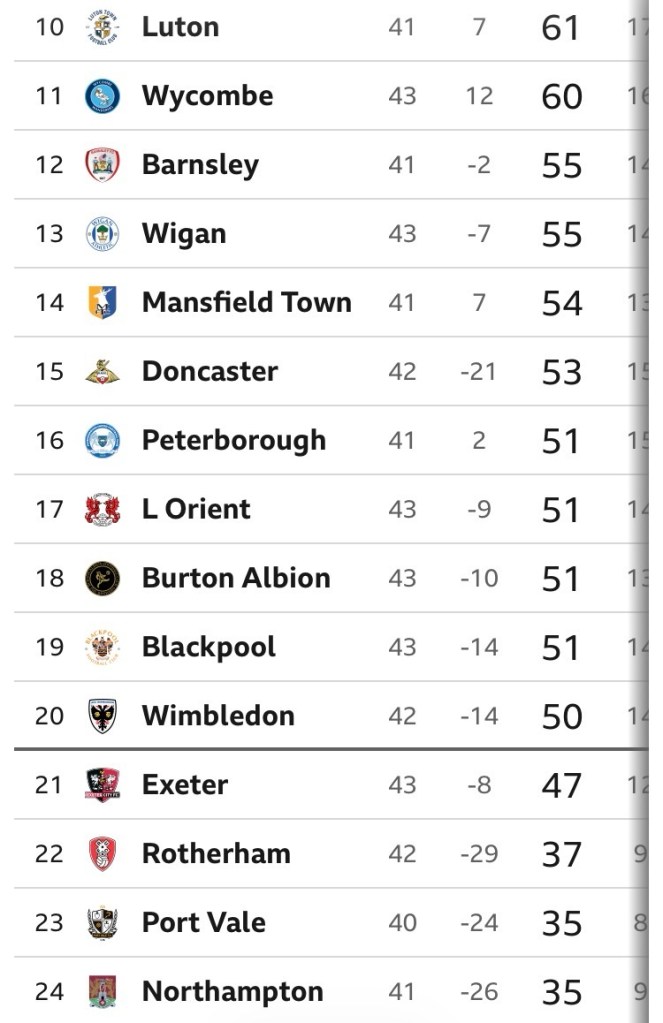663x1023 pixels.
Task: Open the Luton team page
Action: [180, 27]
